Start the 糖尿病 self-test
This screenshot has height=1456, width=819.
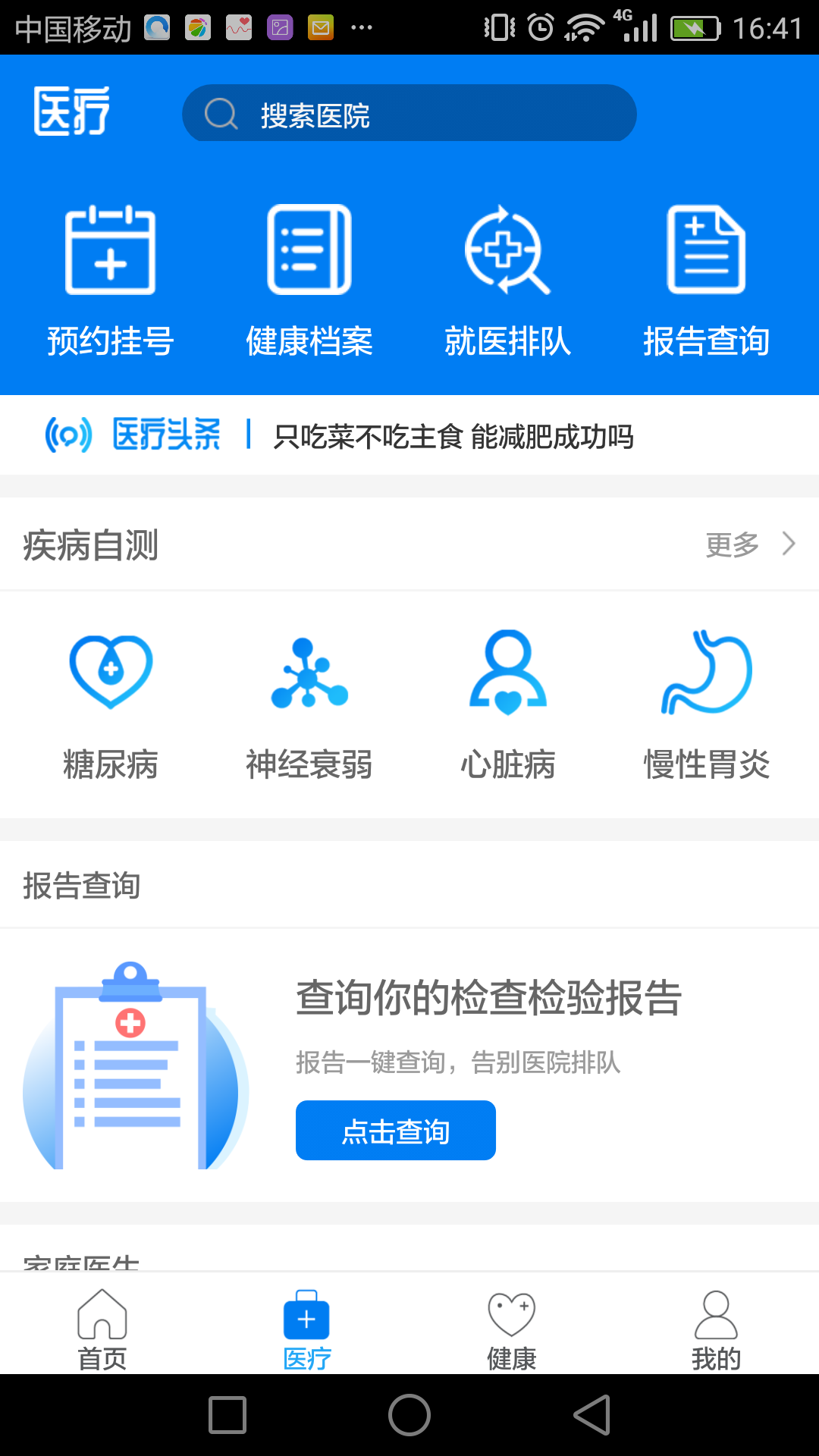(111, 705)
